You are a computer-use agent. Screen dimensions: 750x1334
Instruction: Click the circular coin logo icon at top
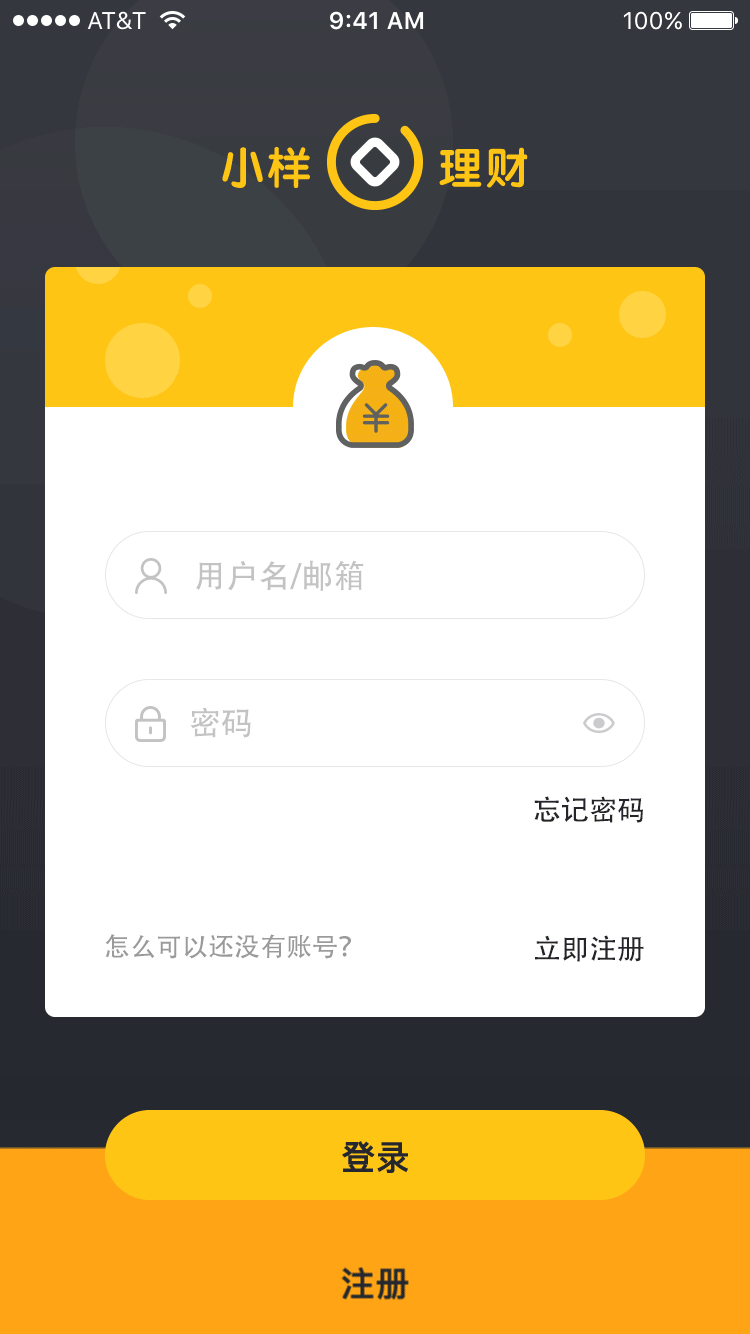(x=374, y=163)
